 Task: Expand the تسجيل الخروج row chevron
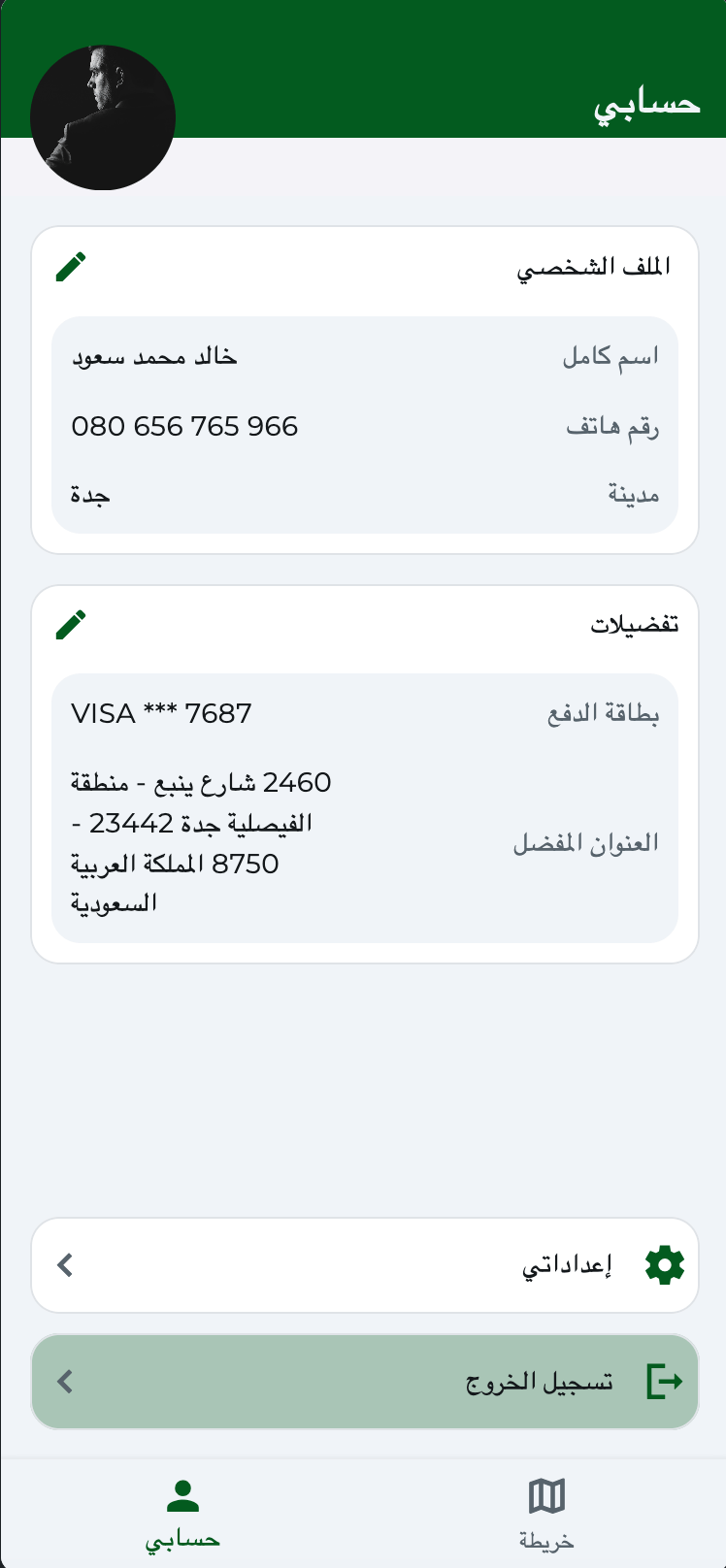(64, 1380)
